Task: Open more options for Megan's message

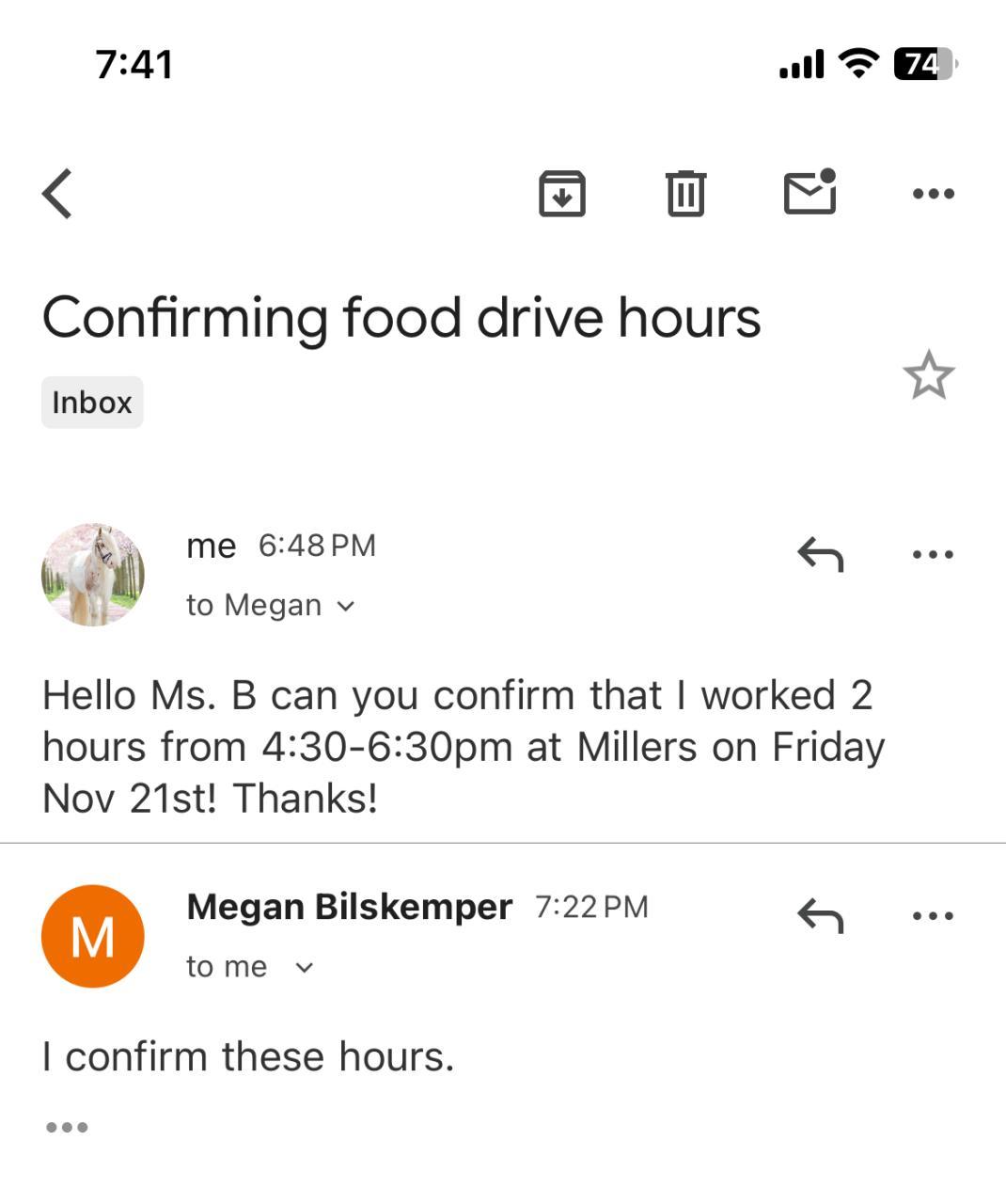Action: (933, 915)
